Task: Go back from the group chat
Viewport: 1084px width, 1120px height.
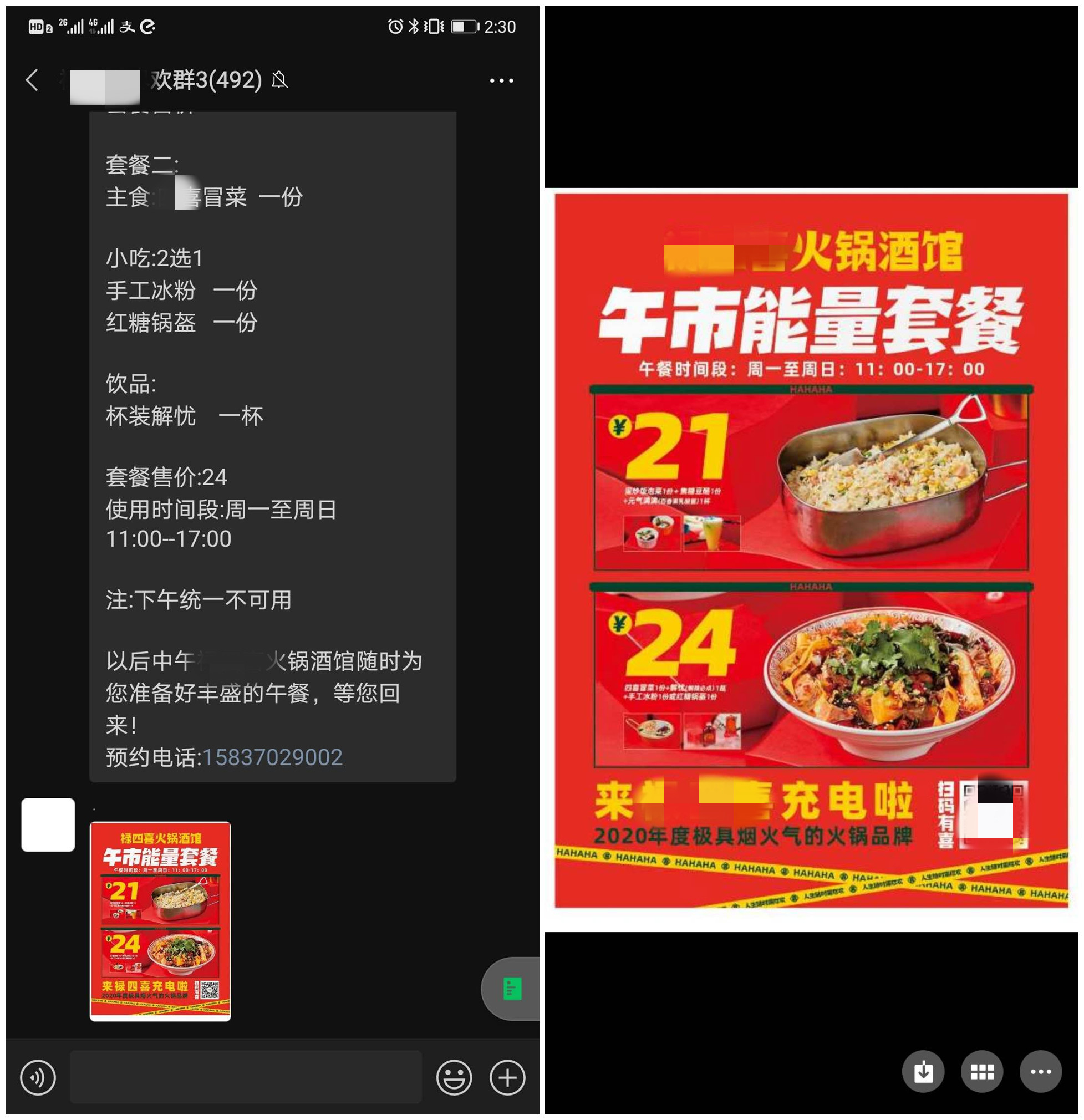Action: pyautogui.click(x=33, y=80)
